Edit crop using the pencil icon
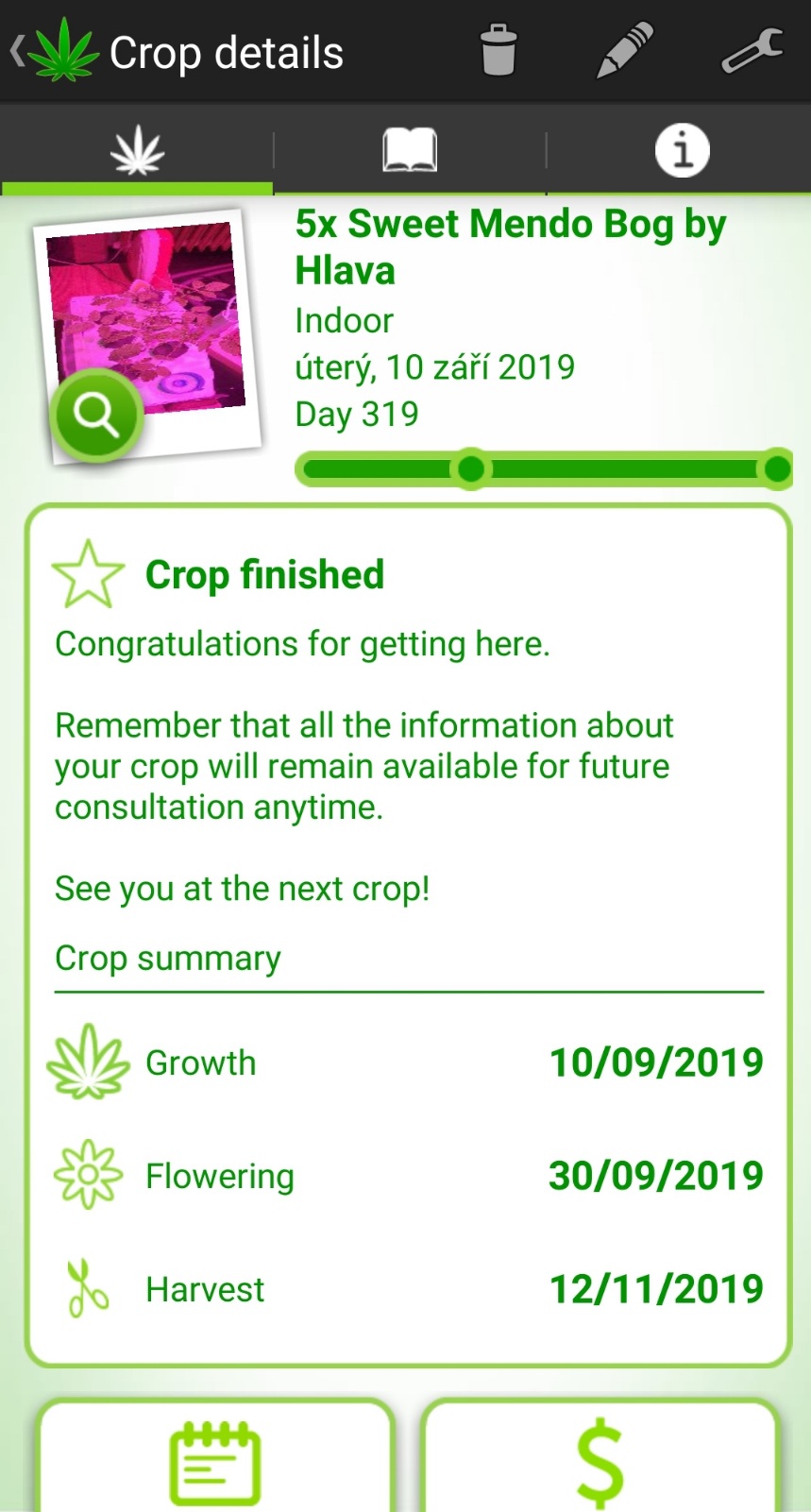Viewport: 811px width, 1512px height. pos(625,51)
